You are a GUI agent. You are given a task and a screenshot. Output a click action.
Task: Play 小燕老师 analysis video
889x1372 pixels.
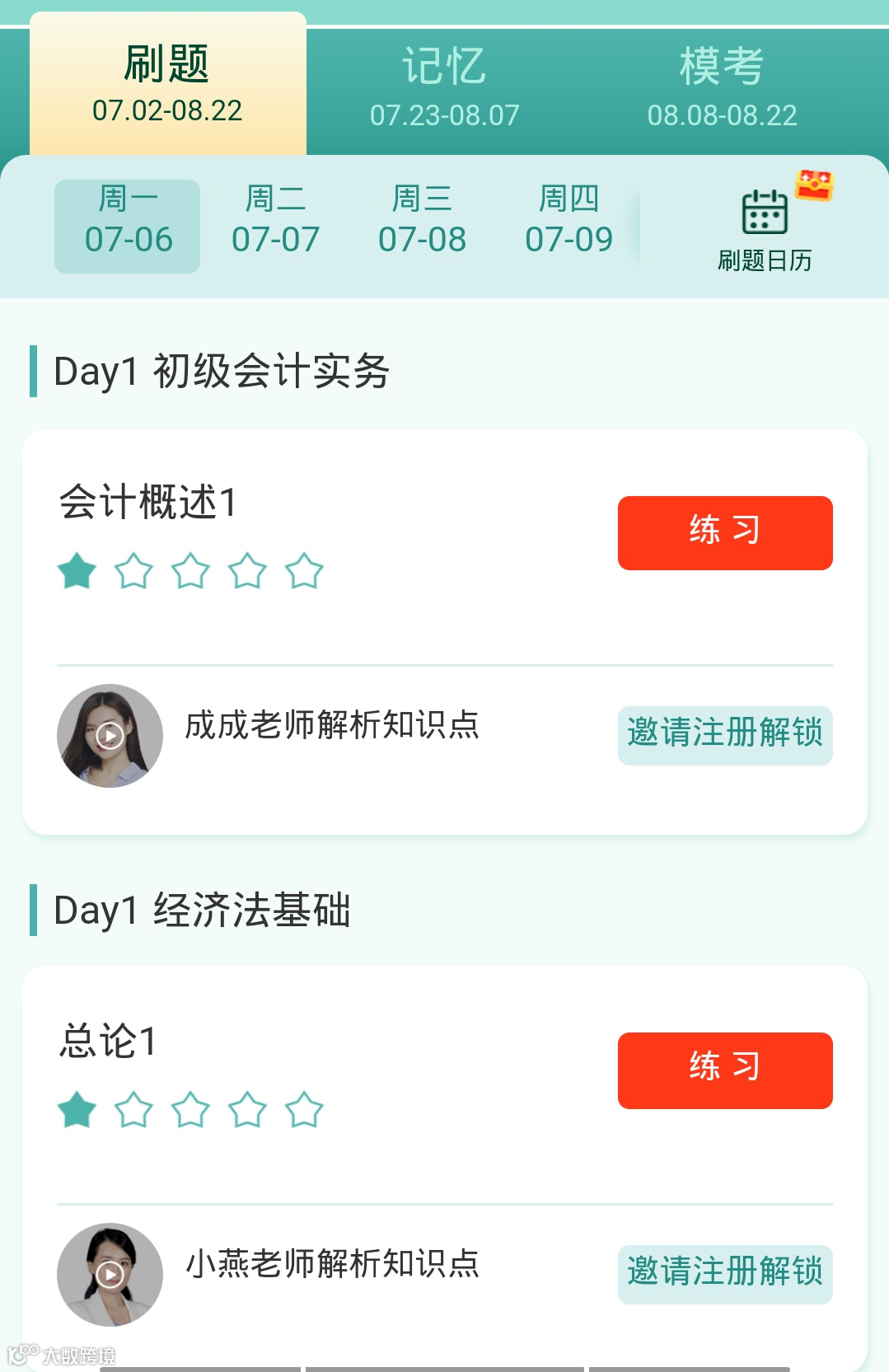click(110, 1274)
